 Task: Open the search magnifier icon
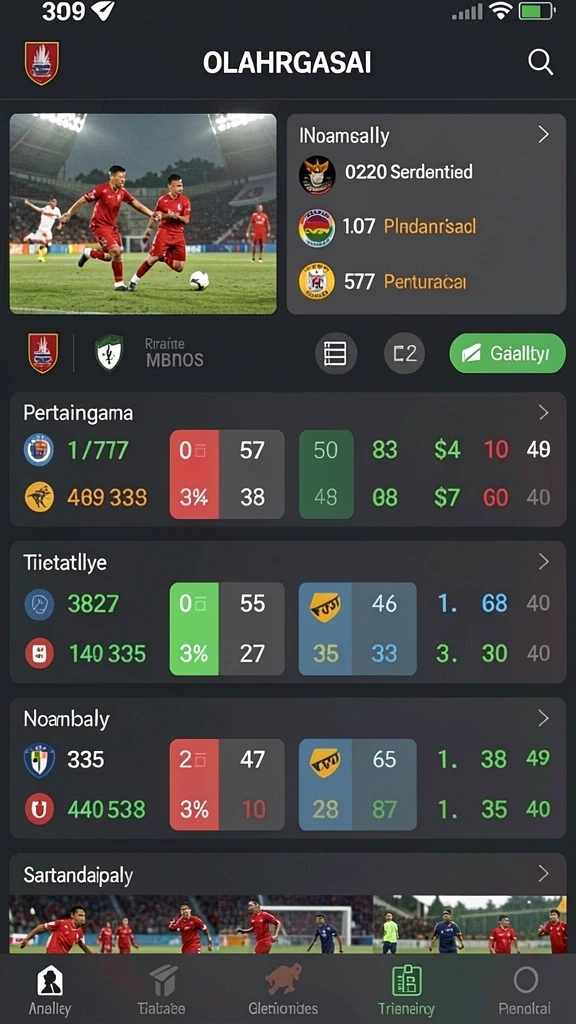540,63
